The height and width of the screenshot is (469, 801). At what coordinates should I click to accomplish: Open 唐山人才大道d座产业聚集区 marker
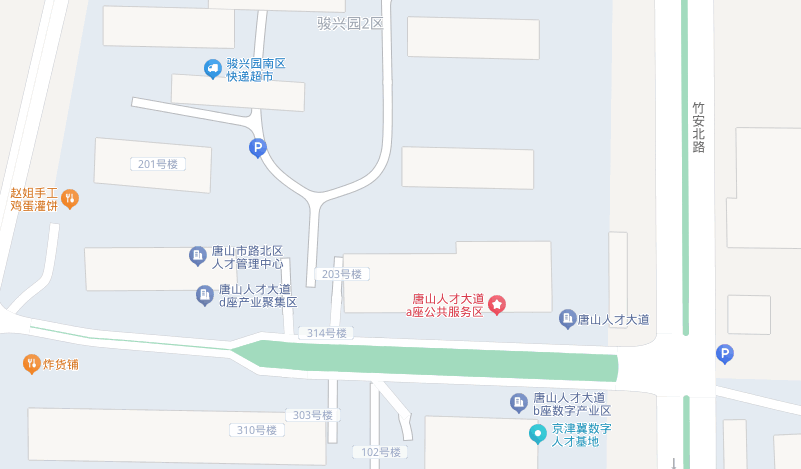pyautogui.click(x=203, y=295)
